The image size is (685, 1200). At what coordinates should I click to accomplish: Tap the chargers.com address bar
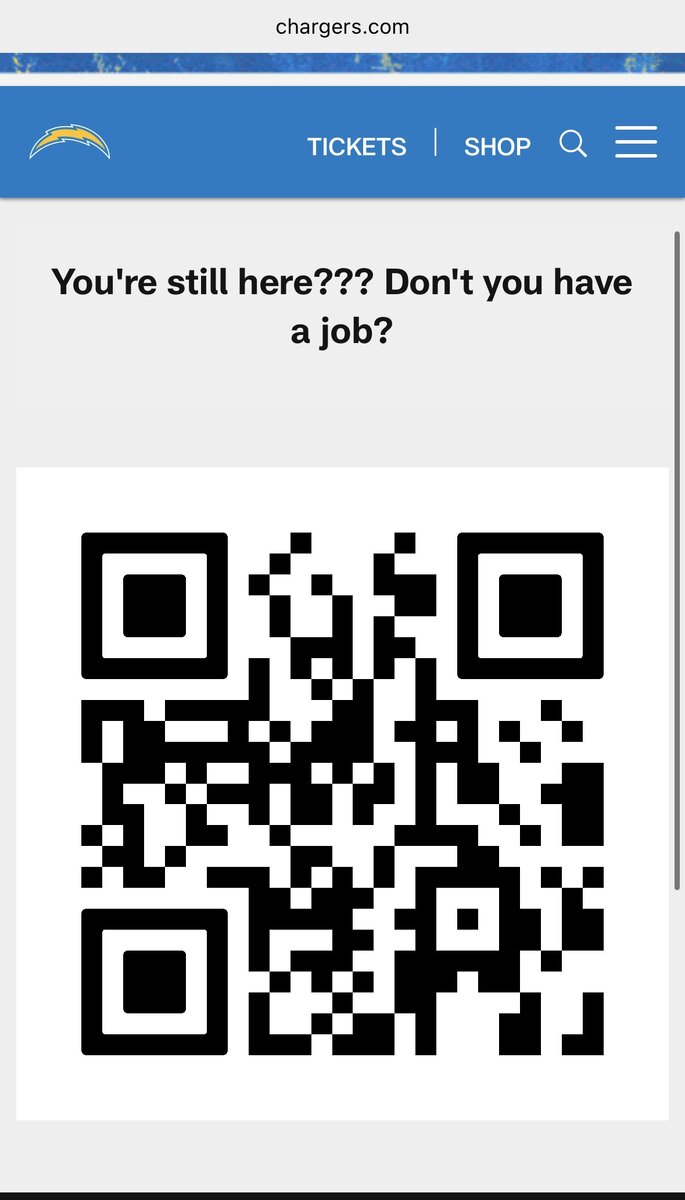click(x=342, y=27)
